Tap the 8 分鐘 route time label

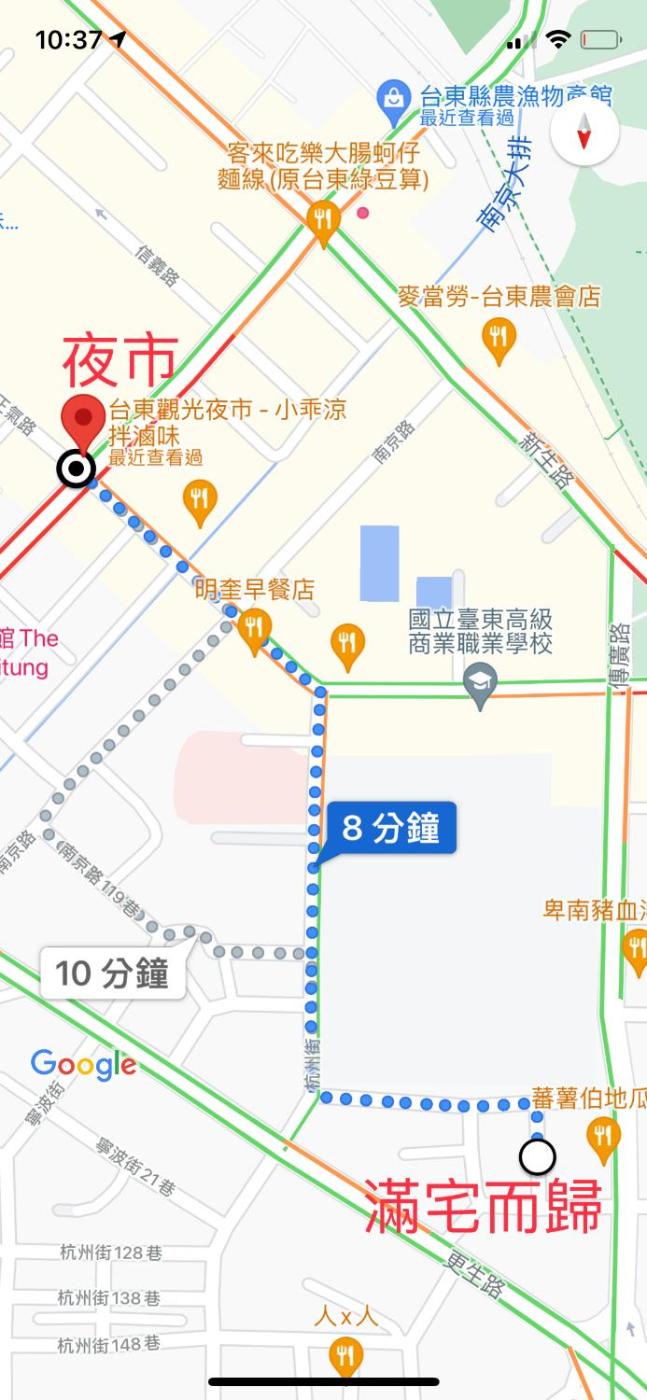391,828
